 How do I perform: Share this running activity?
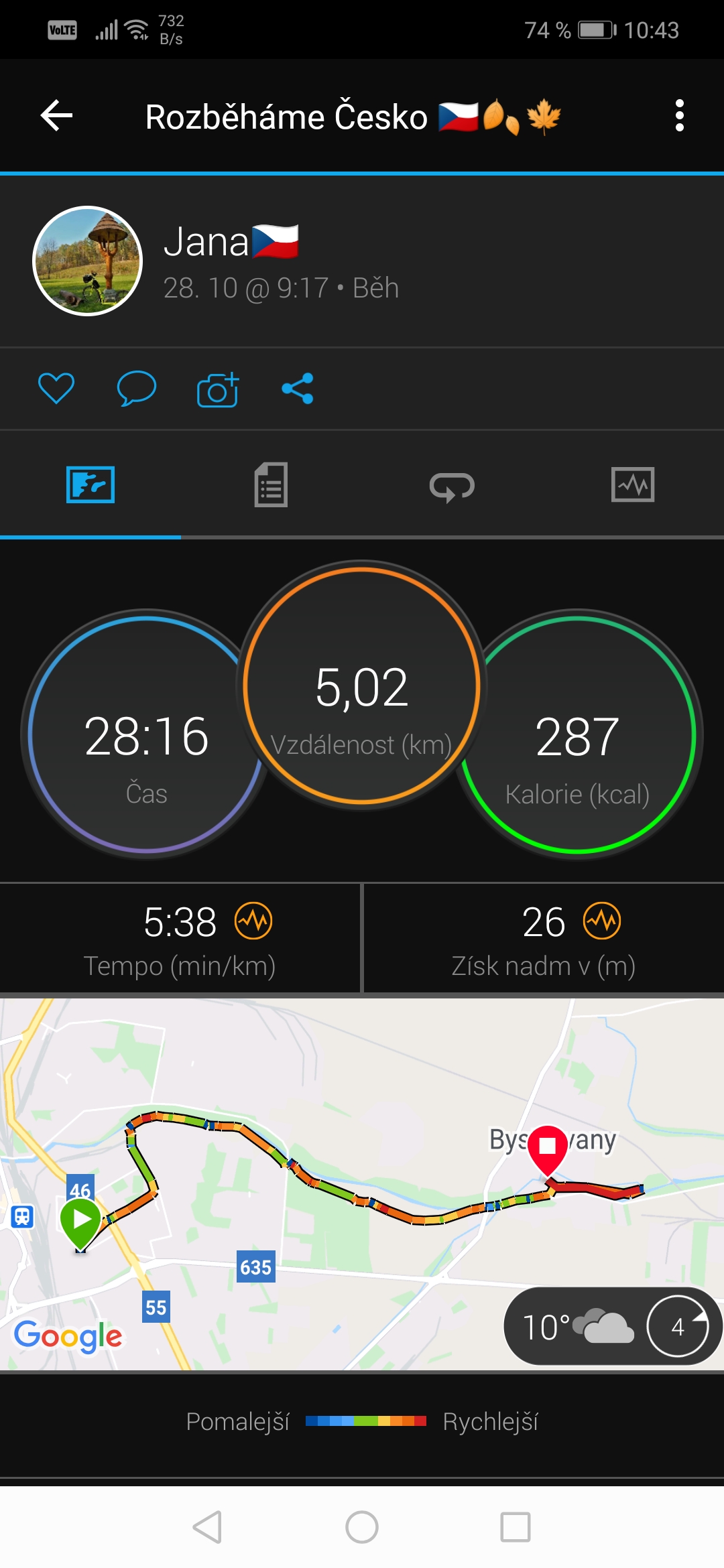298,389
